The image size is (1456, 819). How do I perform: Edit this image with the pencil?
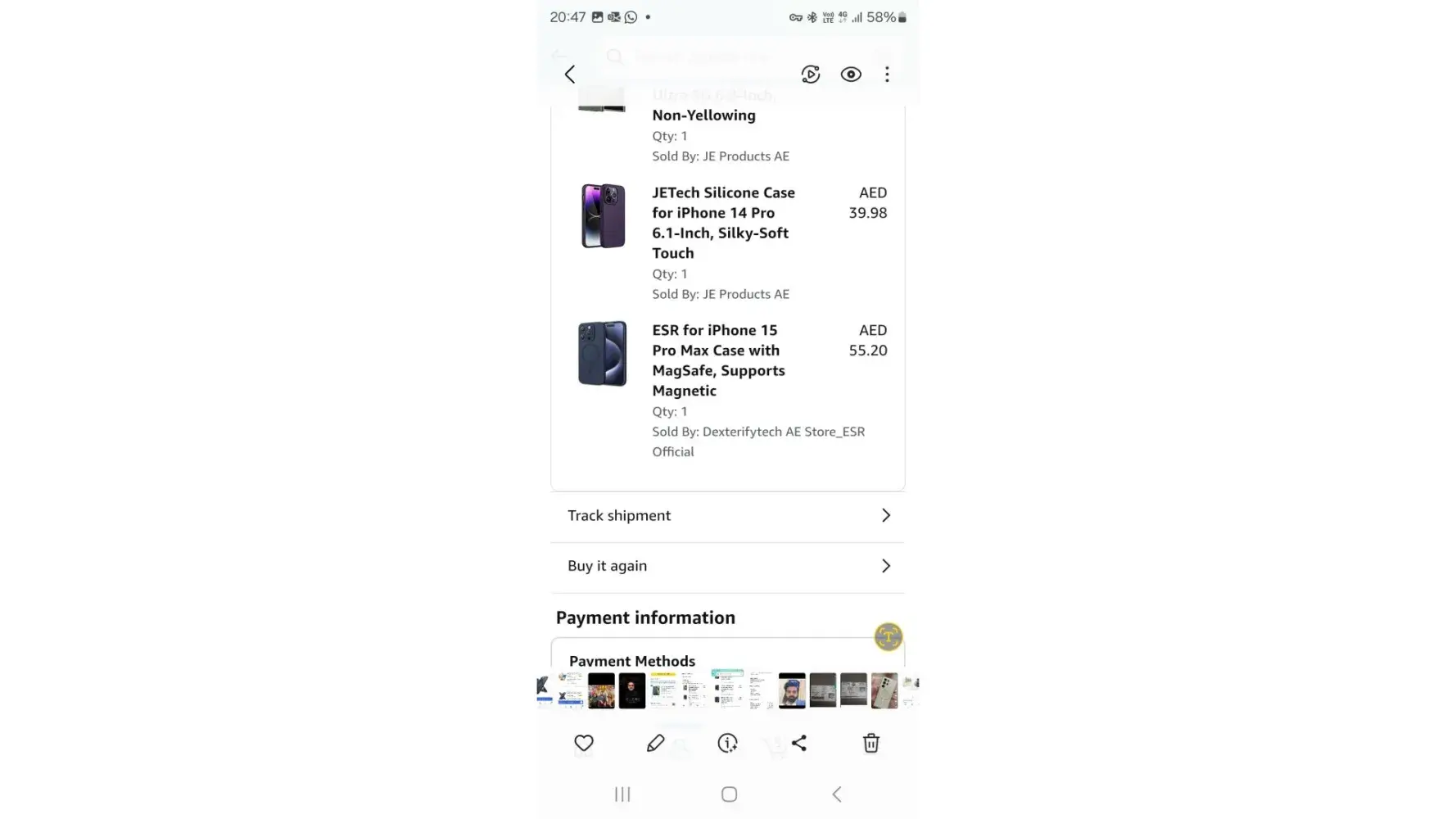click(655, 743)
